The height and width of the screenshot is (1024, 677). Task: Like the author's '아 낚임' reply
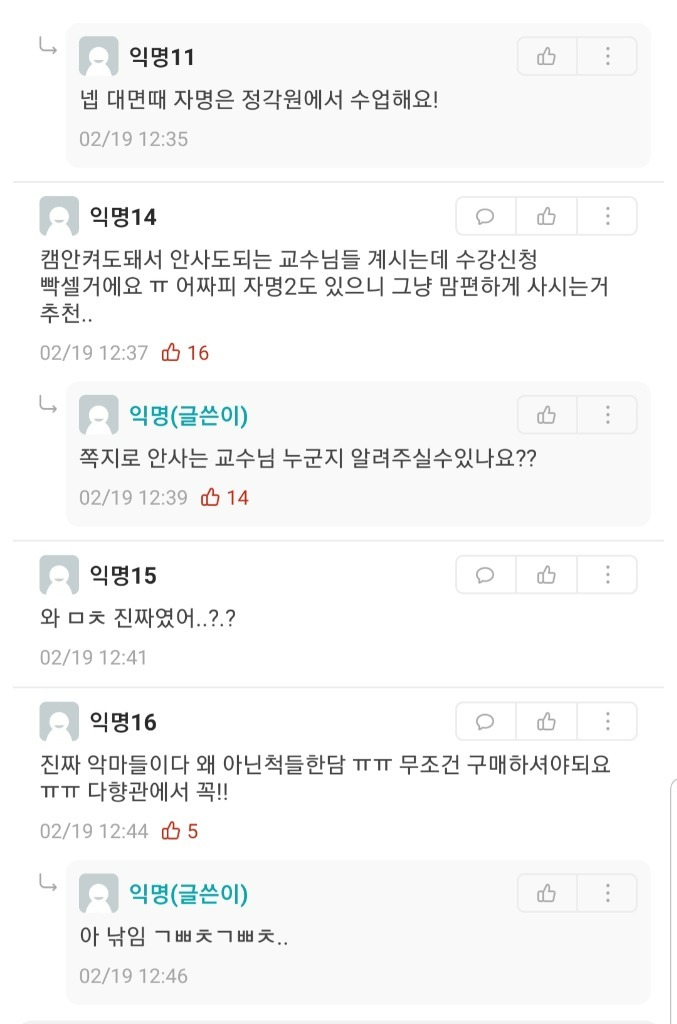click(x=547, y=892)
